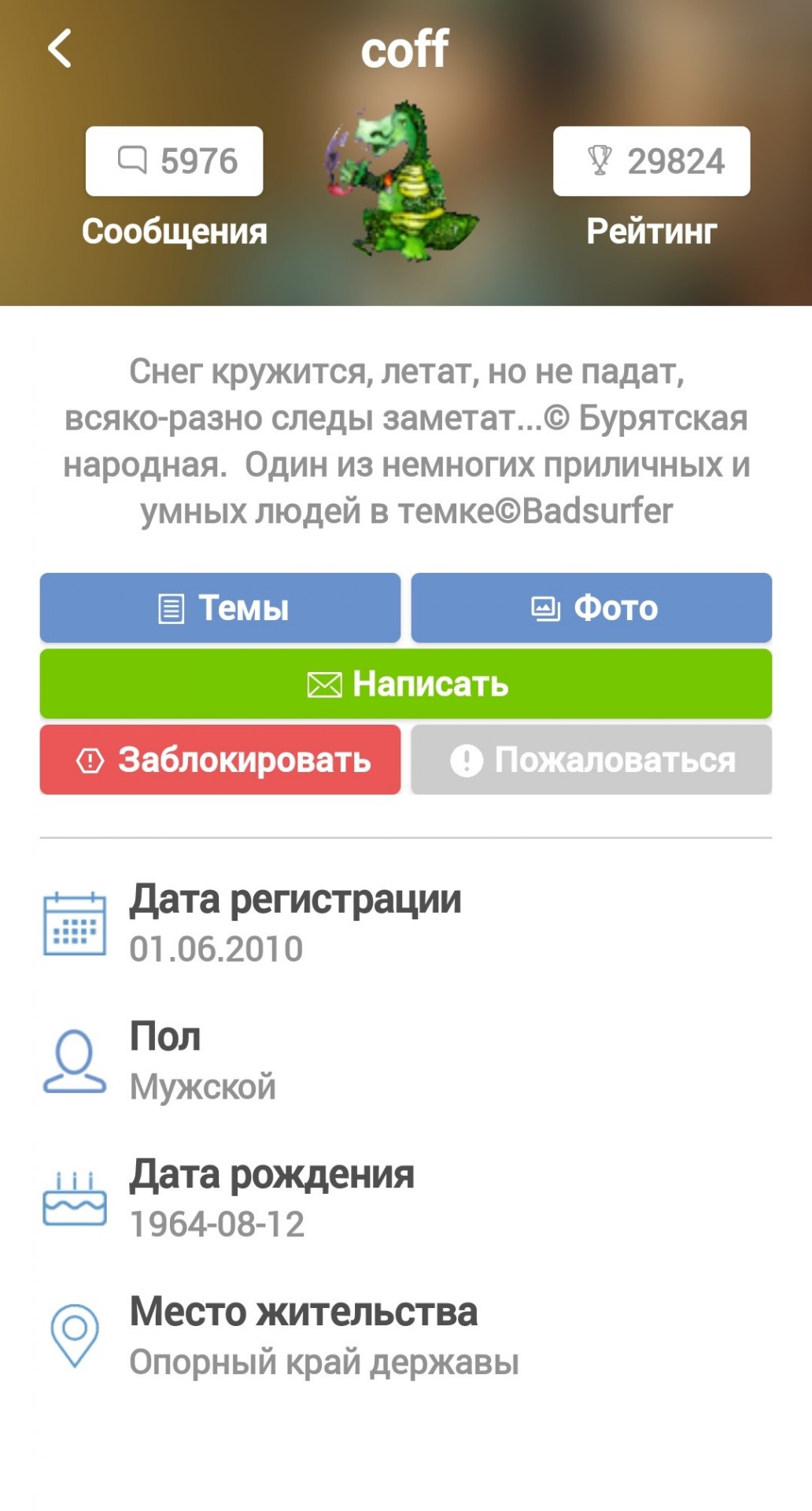The image size is (812, 1511).
Task: Open the Темы button
Action: (220, 608)
